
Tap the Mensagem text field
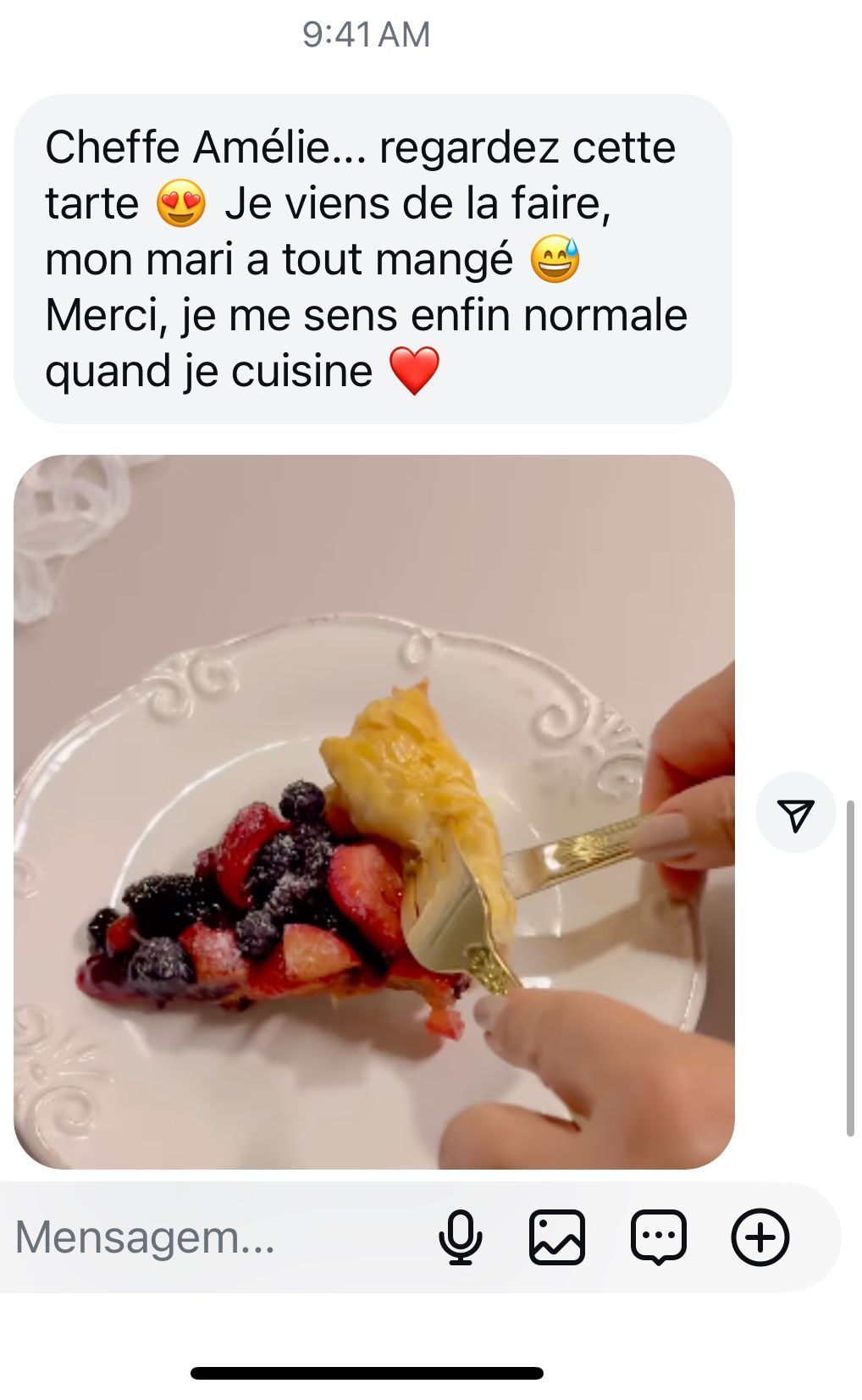click(x=212, y=1237)
